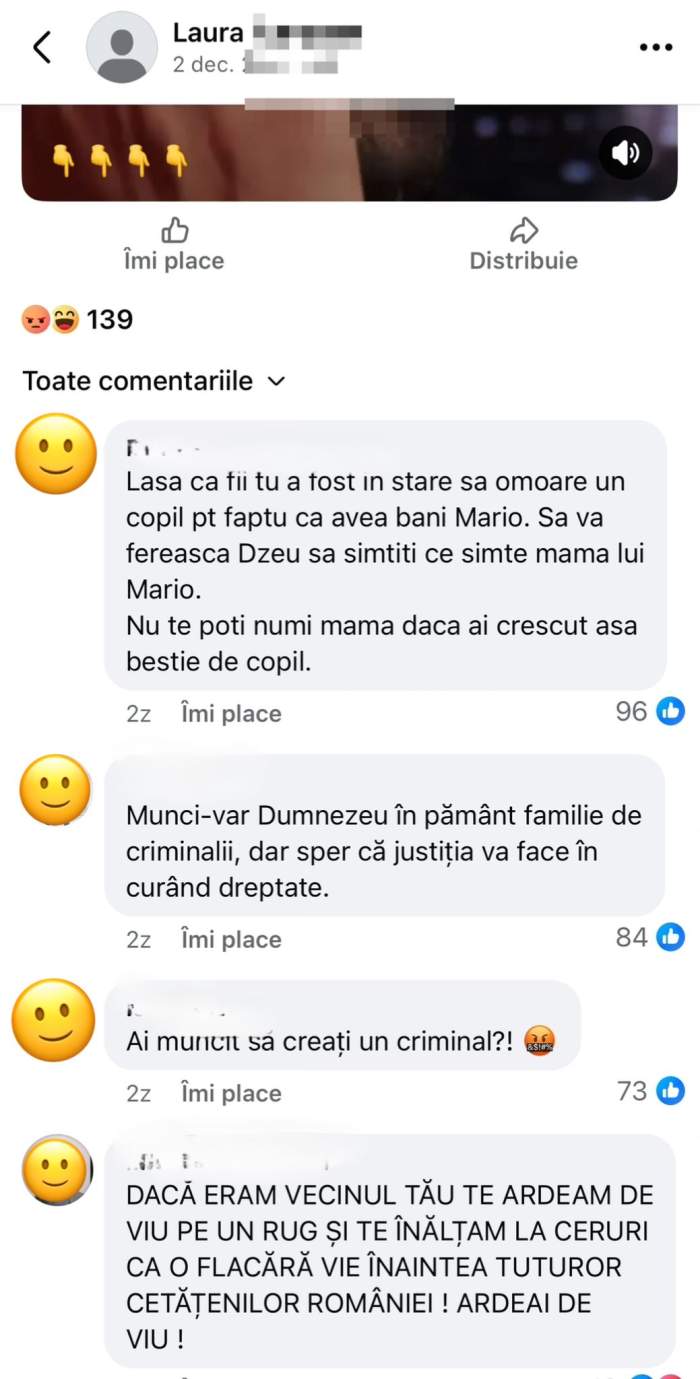
Task: Like the post with Îmi place button
Action: pos(174,245)
